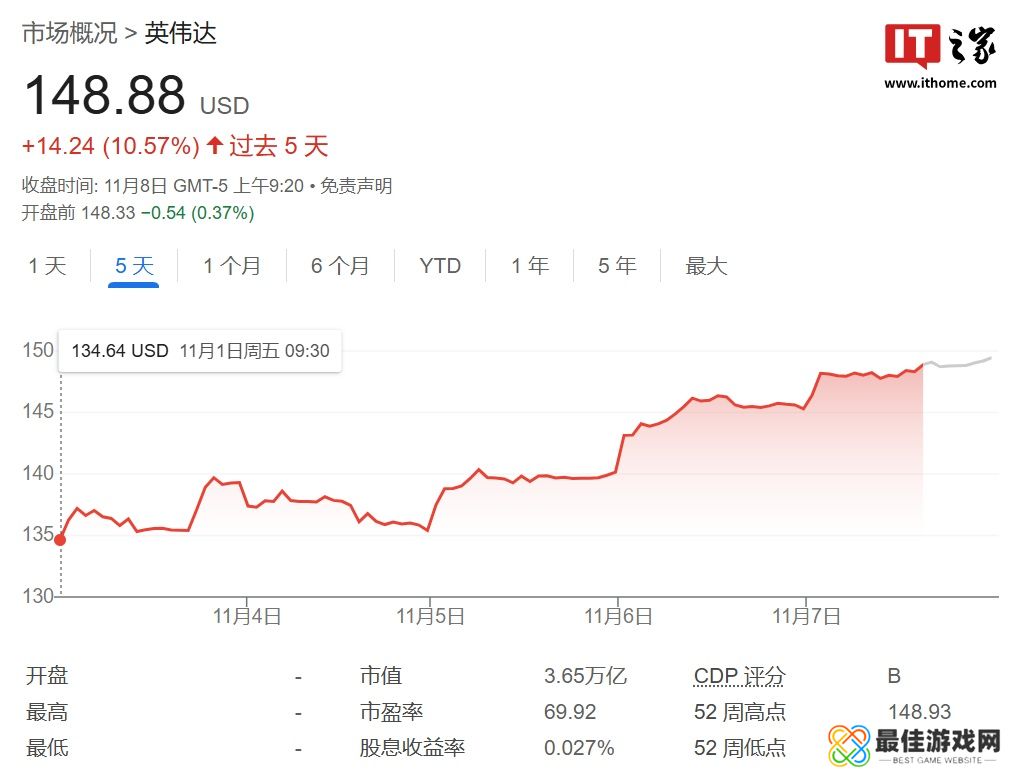1014x771 pixels.
Task: Show the 最大 time range
Action: 705,266
